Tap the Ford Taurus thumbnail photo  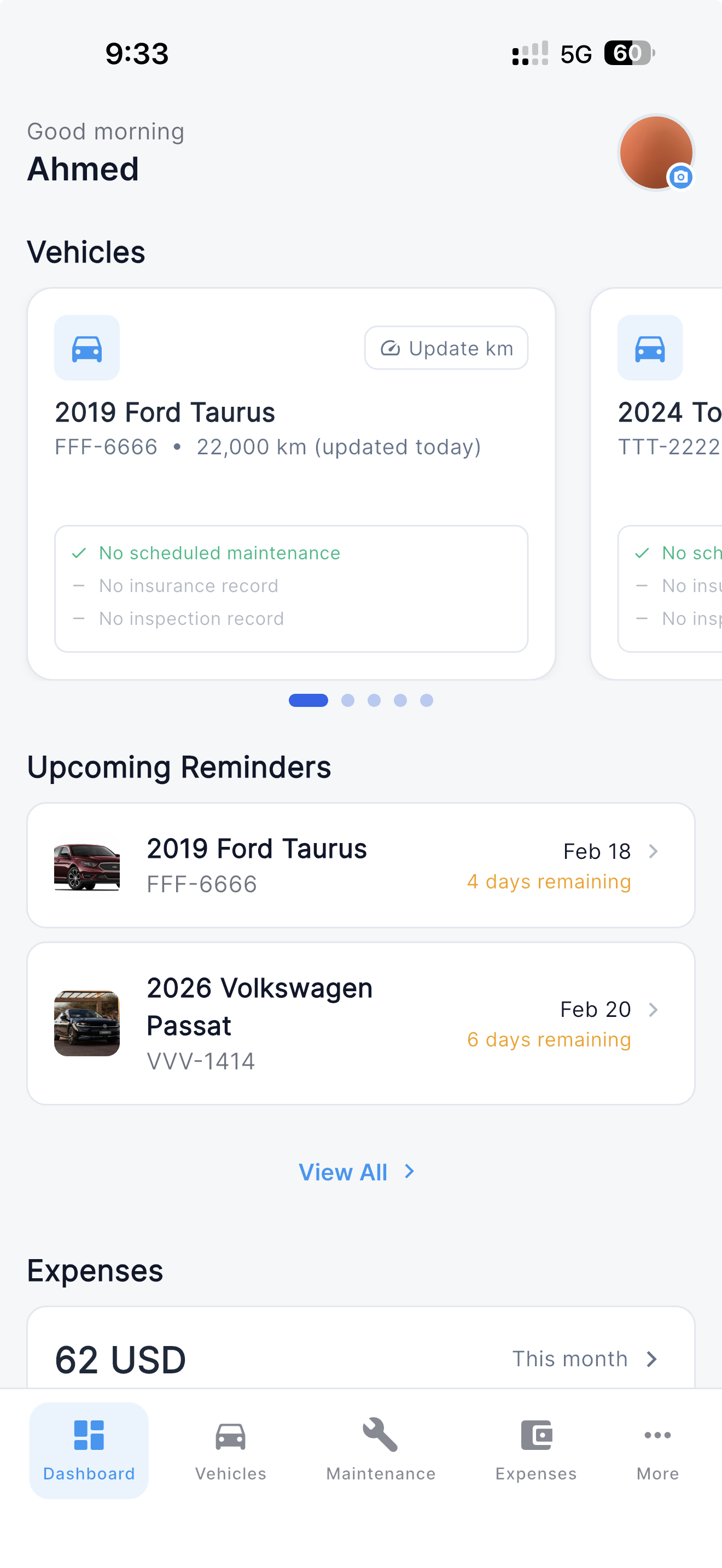tap(87, 864)
